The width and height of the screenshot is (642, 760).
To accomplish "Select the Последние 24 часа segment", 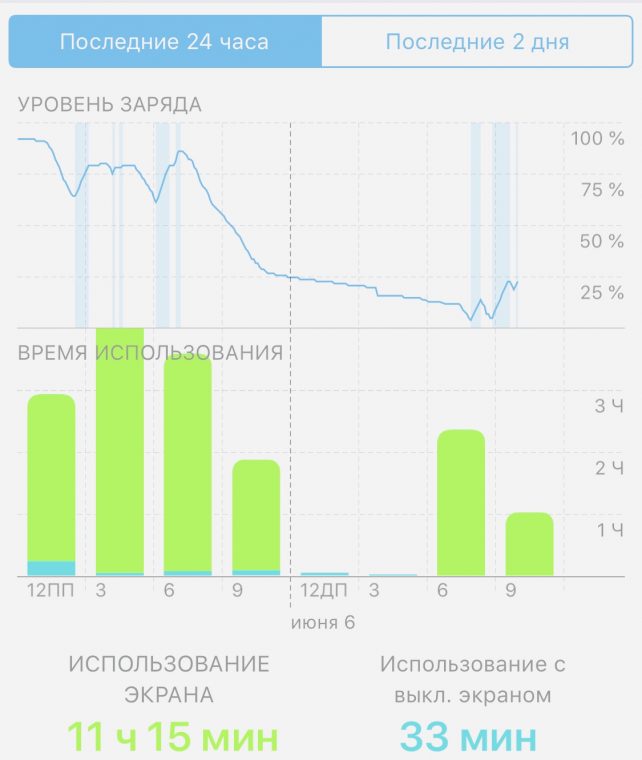I will coord(165,42).
